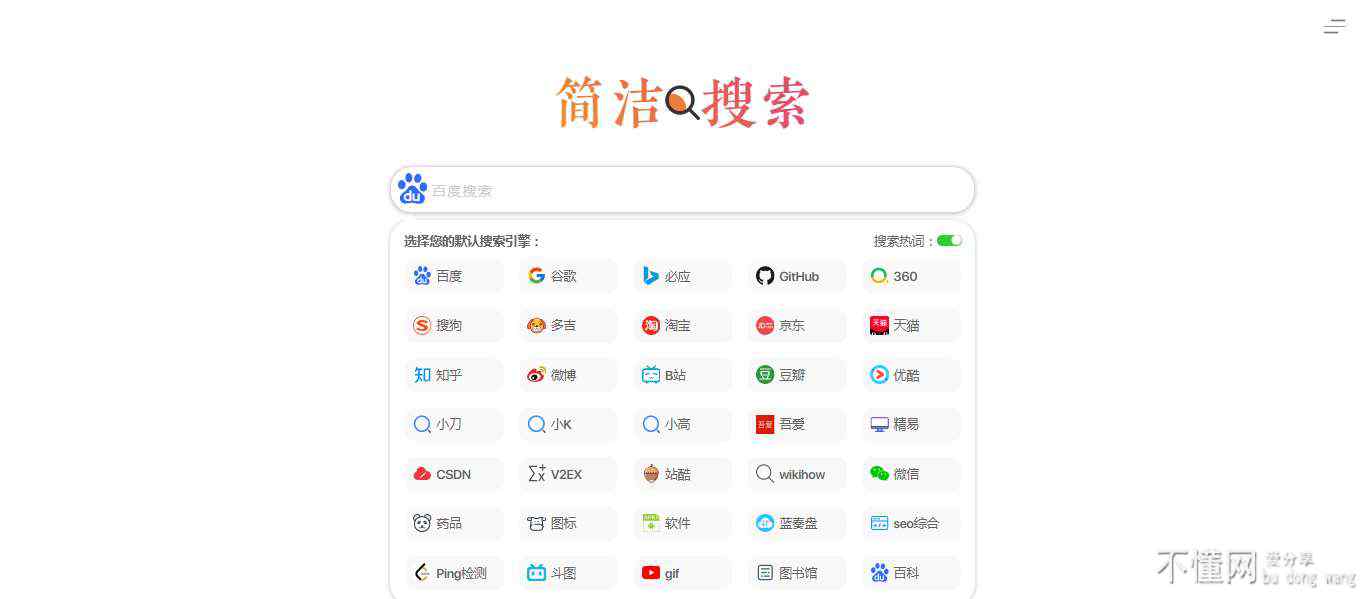Switch to B站 search
1366x599 pixels.
coord(682,375)
